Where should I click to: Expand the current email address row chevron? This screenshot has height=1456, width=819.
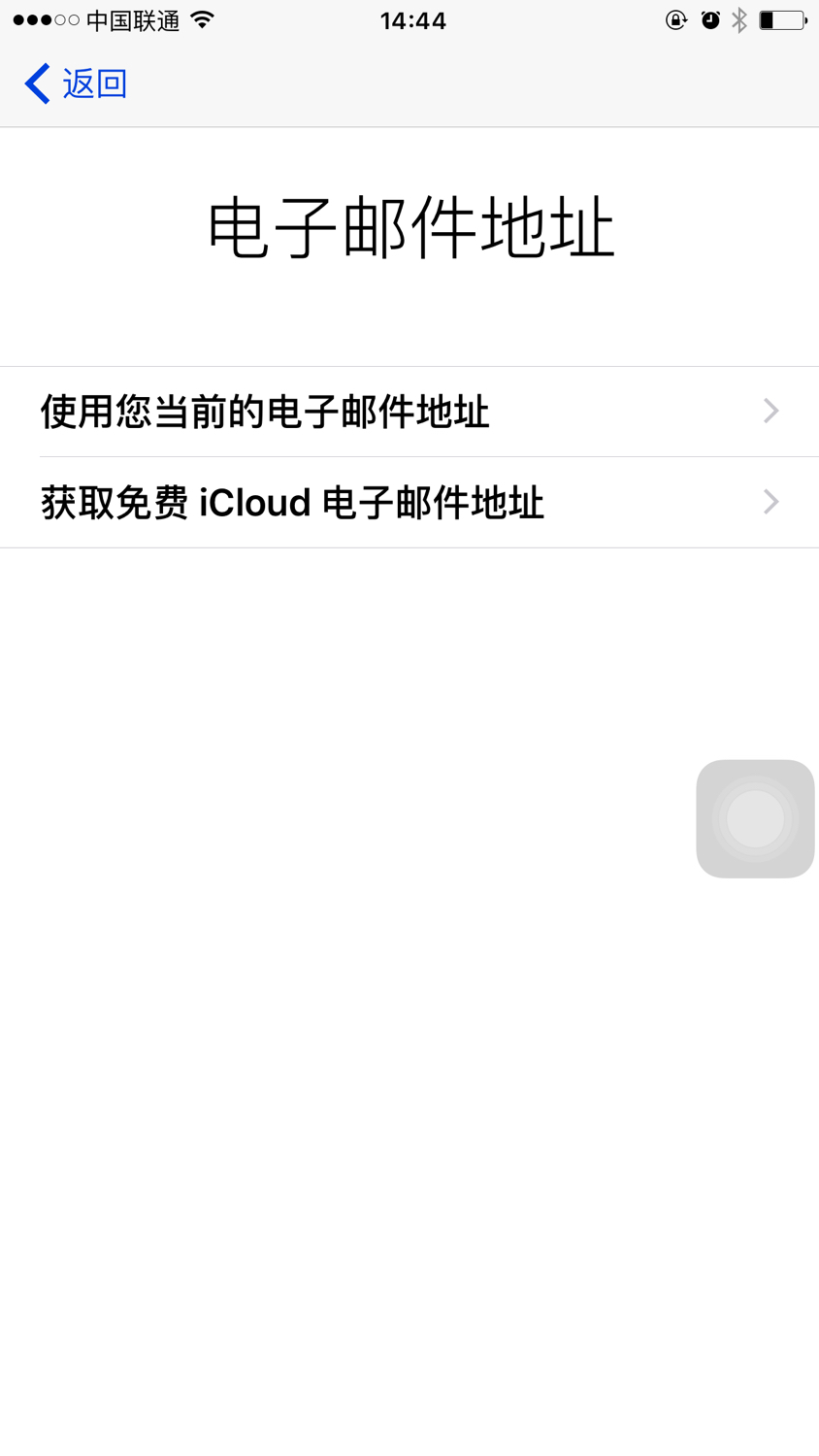tap(770, 412)
